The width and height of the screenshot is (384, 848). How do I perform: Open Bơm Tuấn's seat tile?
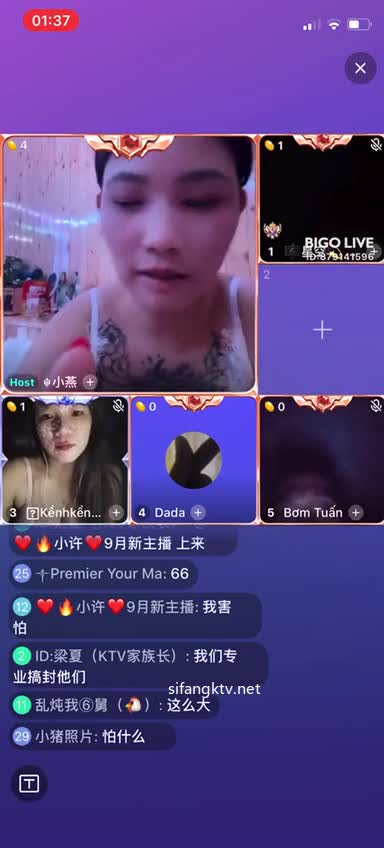click(322, 460)
